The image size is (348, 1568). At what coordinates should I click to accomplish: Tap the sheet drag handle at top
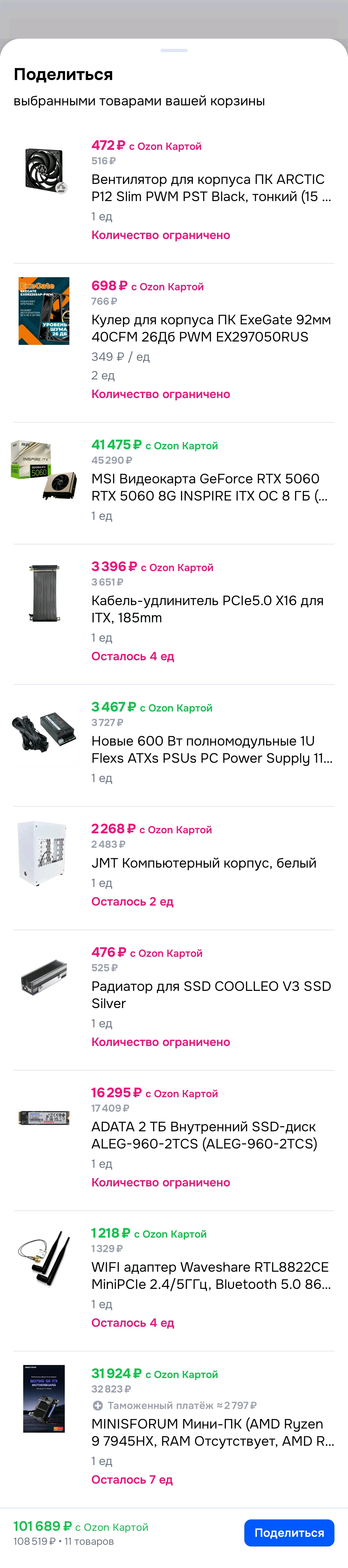point(174,51)
